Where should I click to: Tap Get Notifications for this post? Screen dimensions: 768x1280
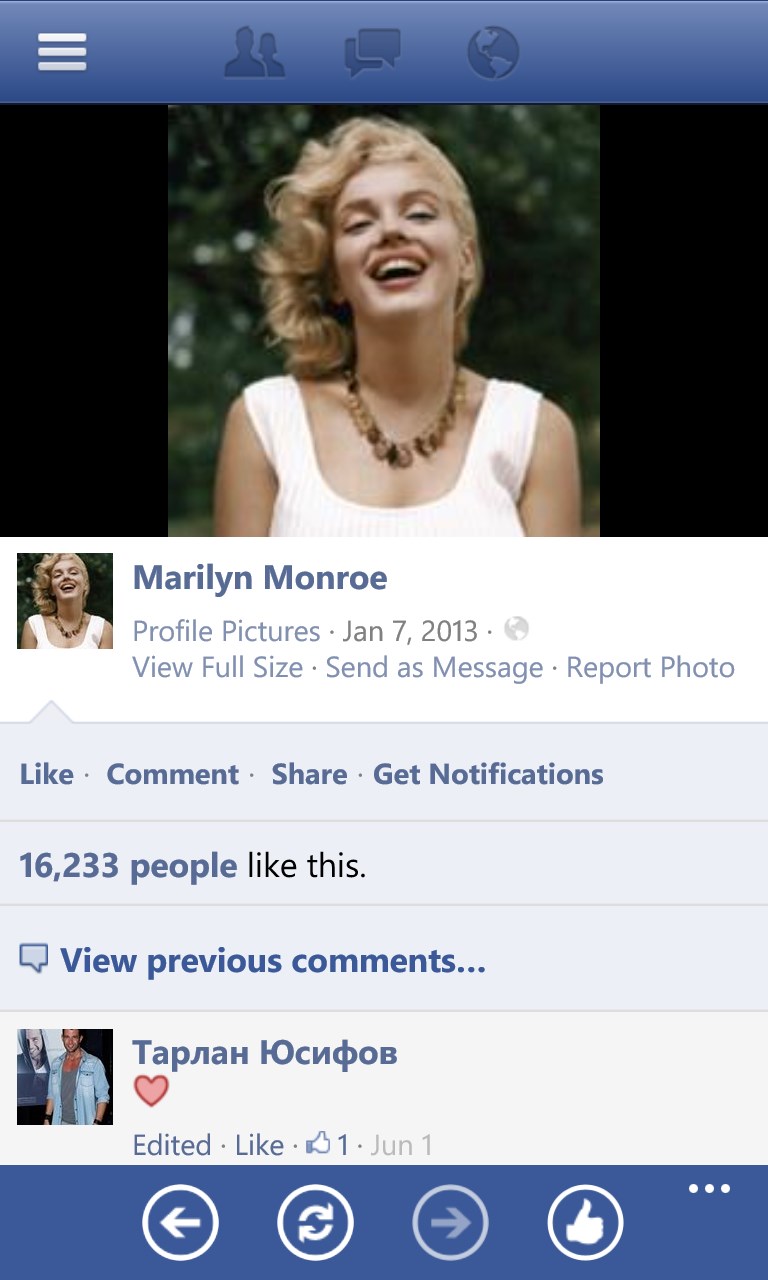pos(488,774)
